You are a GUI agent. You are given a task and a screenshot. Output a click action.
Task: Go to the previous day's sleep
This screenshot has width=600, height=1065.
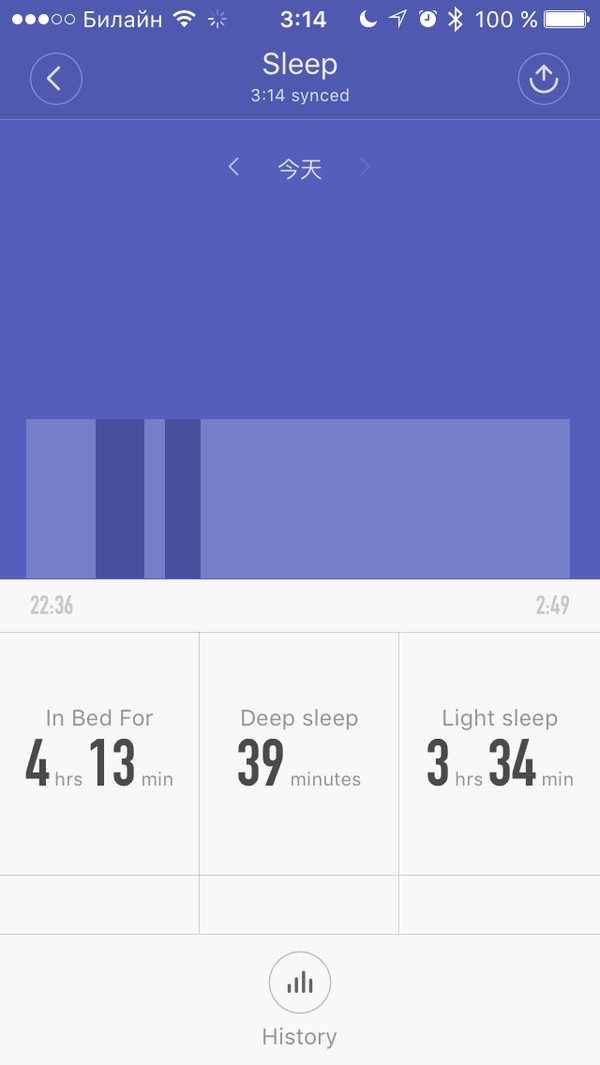234,167
